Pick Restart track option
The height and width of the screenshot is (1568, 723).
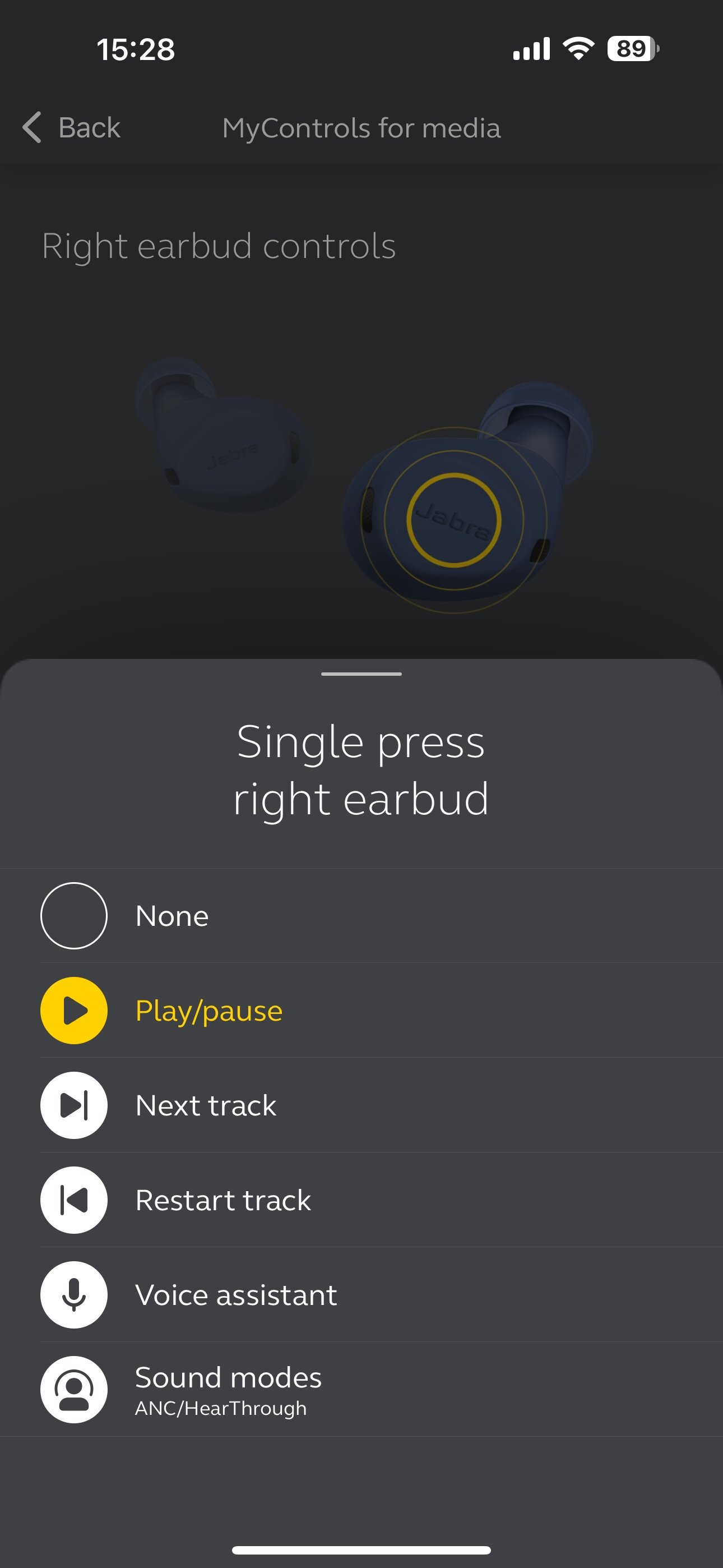[x=361, y=1200]
